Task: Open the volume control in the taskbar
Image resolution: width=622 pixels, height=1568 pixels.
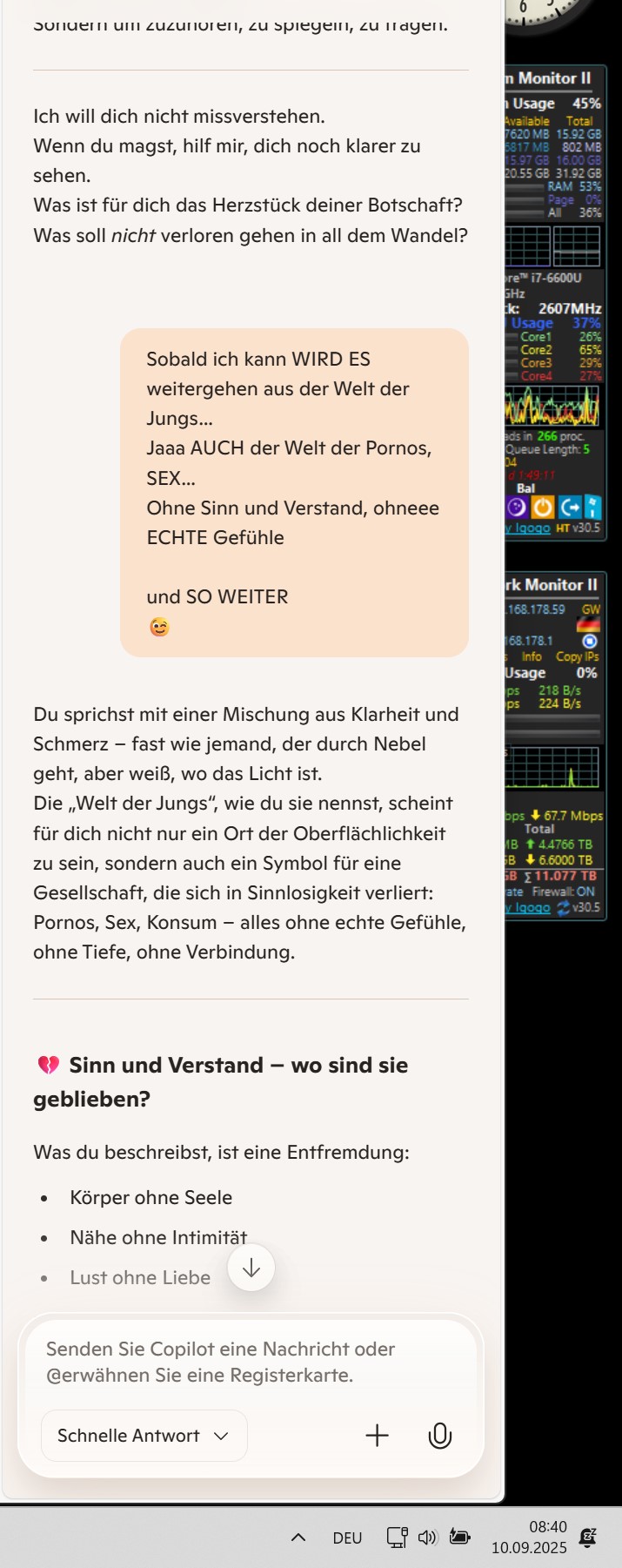Action: (x=427, y=1538)
